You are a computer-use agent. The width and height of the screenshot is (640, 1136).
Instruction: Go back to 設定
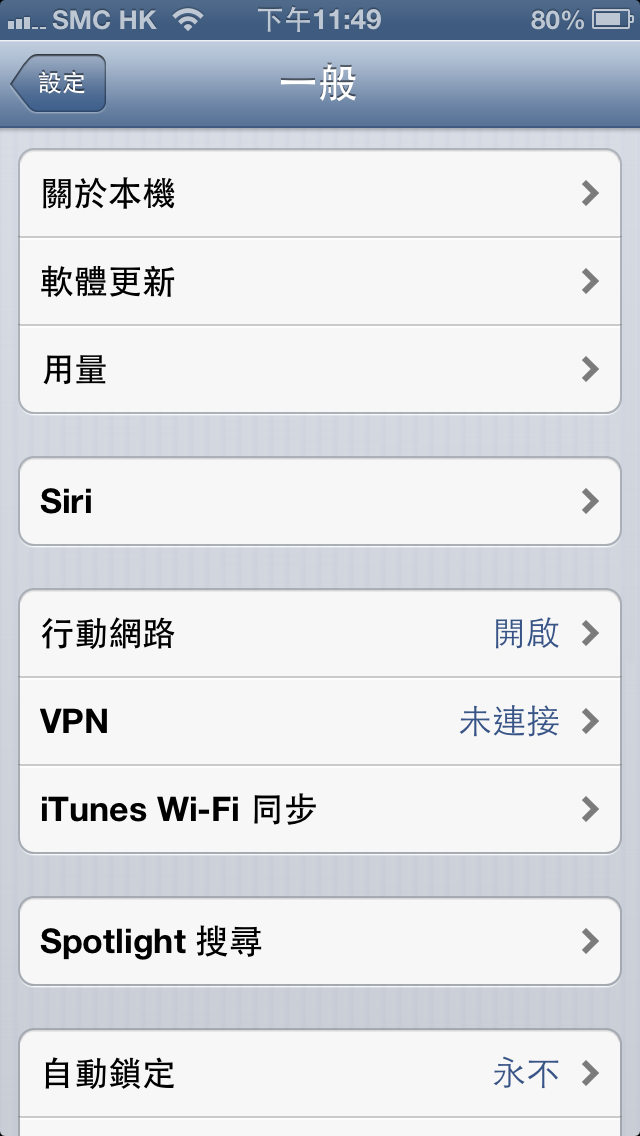tap(59, 83)
